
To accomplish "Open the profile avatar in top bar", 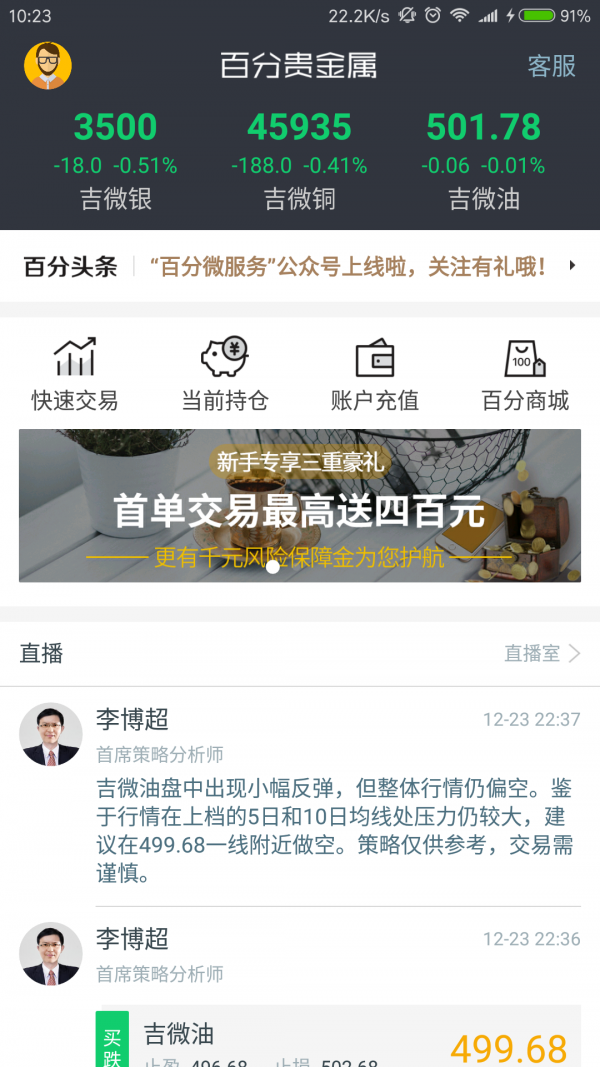I will click(48, 66).
